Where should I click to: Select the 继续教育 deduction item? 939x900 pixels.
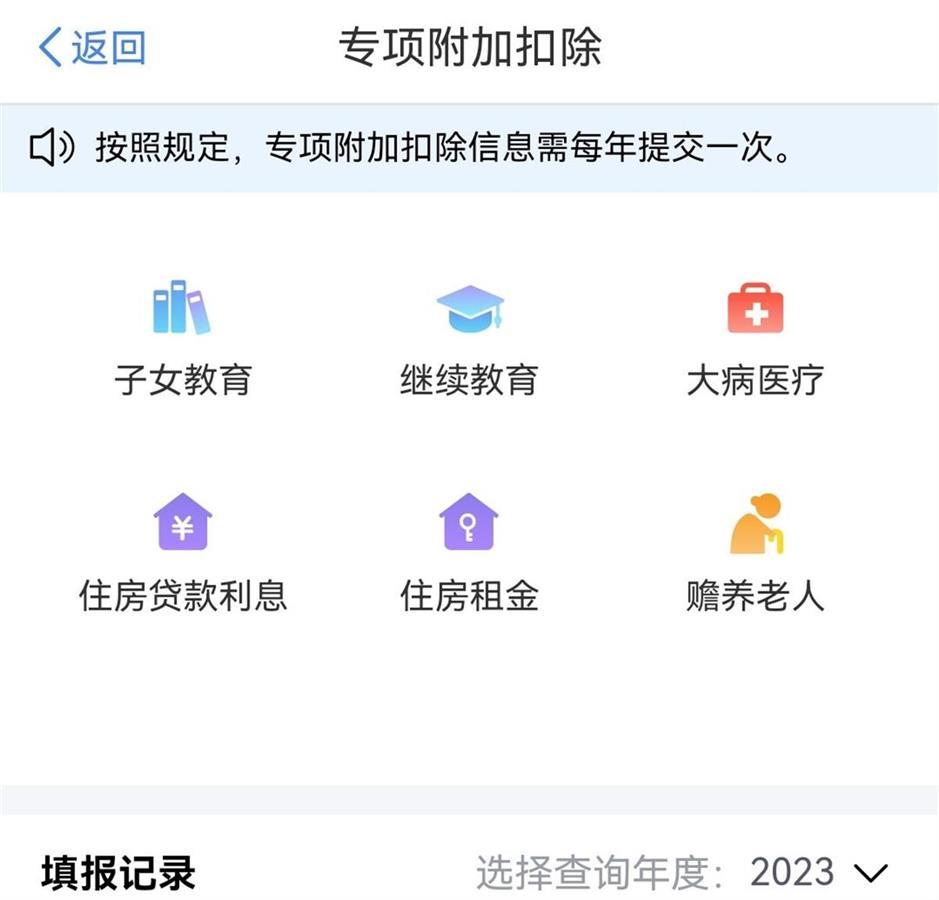(x=469, y=336)
